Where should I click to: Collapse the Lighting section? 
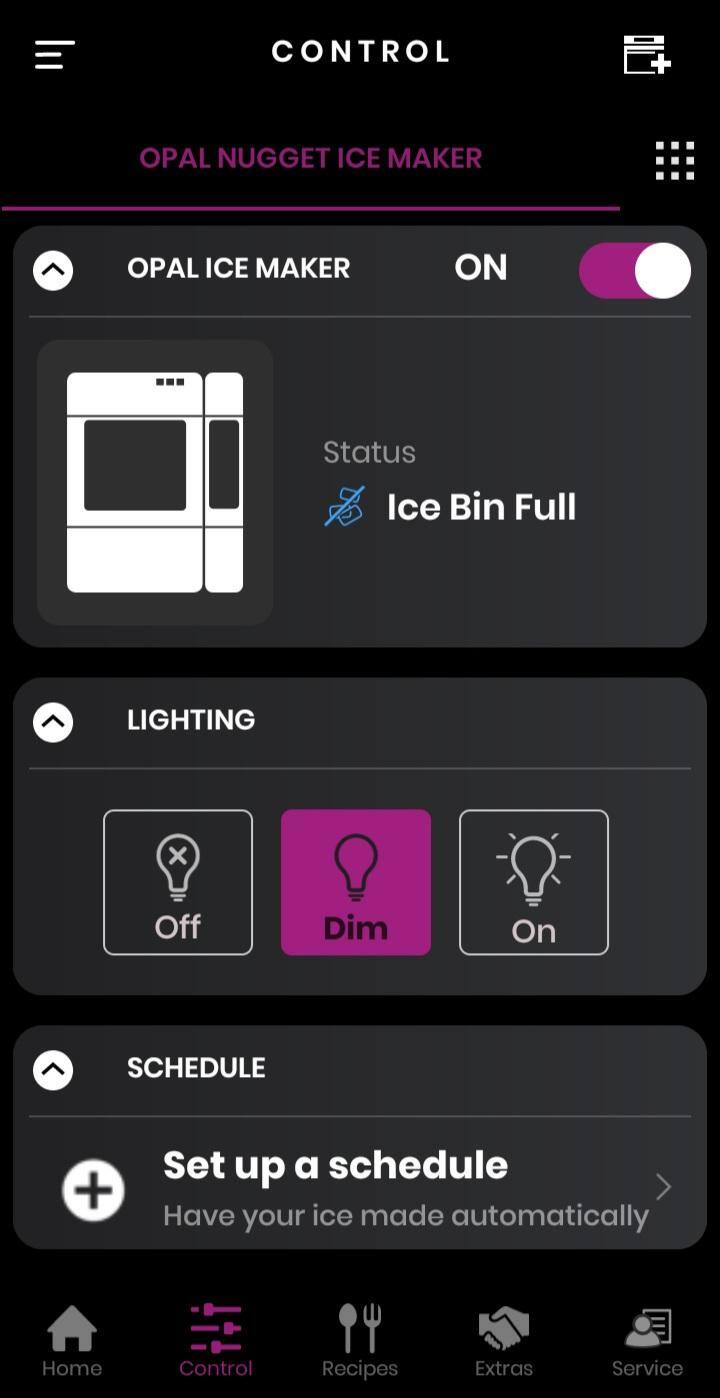tap(53, 721)
